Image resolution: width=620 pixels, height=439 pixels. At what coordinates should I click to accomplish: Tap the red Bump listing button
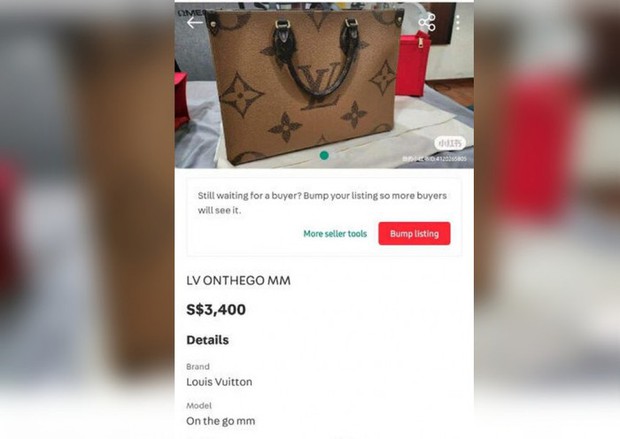[x=414, y=233]
